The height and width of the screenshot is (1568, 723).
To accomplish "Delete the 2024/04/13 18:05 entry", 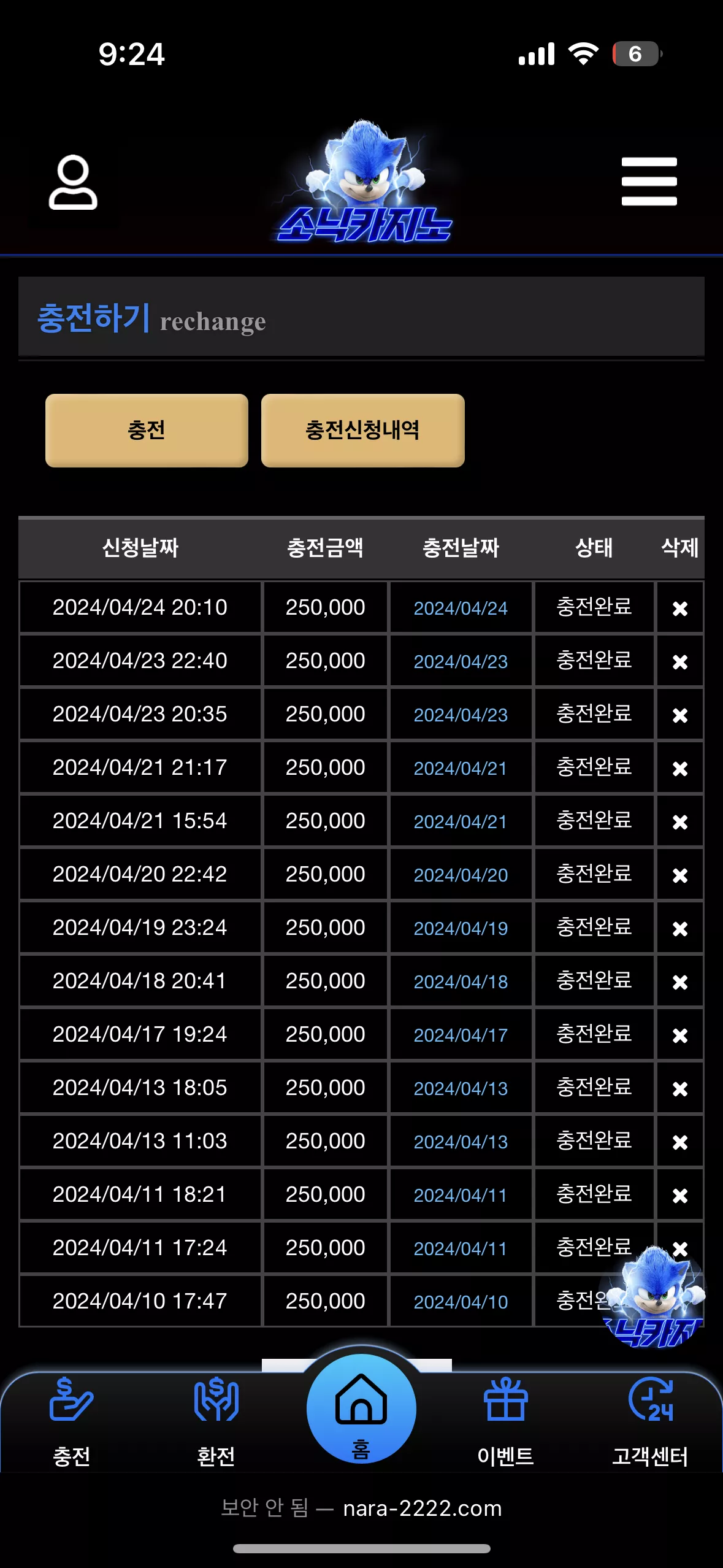I will [679, 1088].
